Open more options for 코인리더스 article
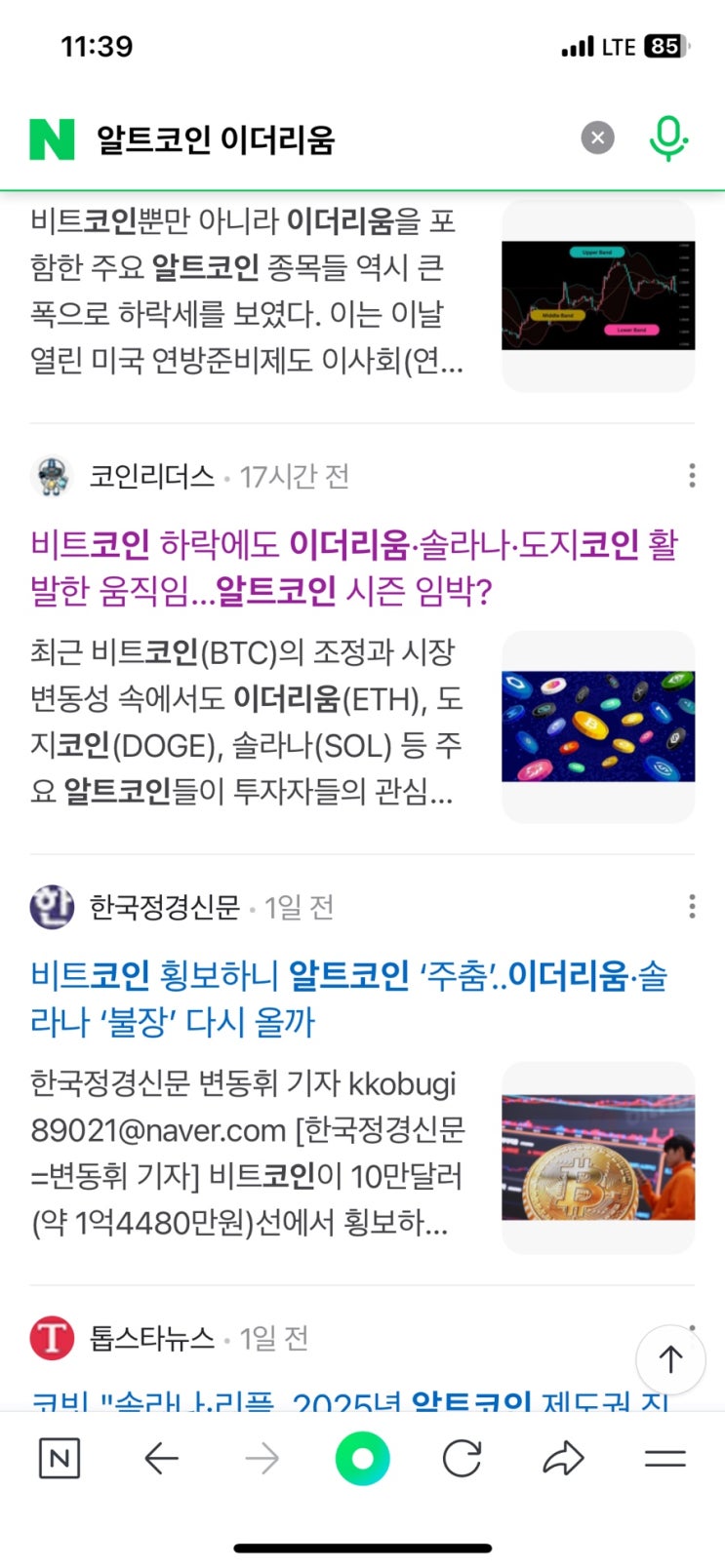725x1568 pixels. coord(692,476)
